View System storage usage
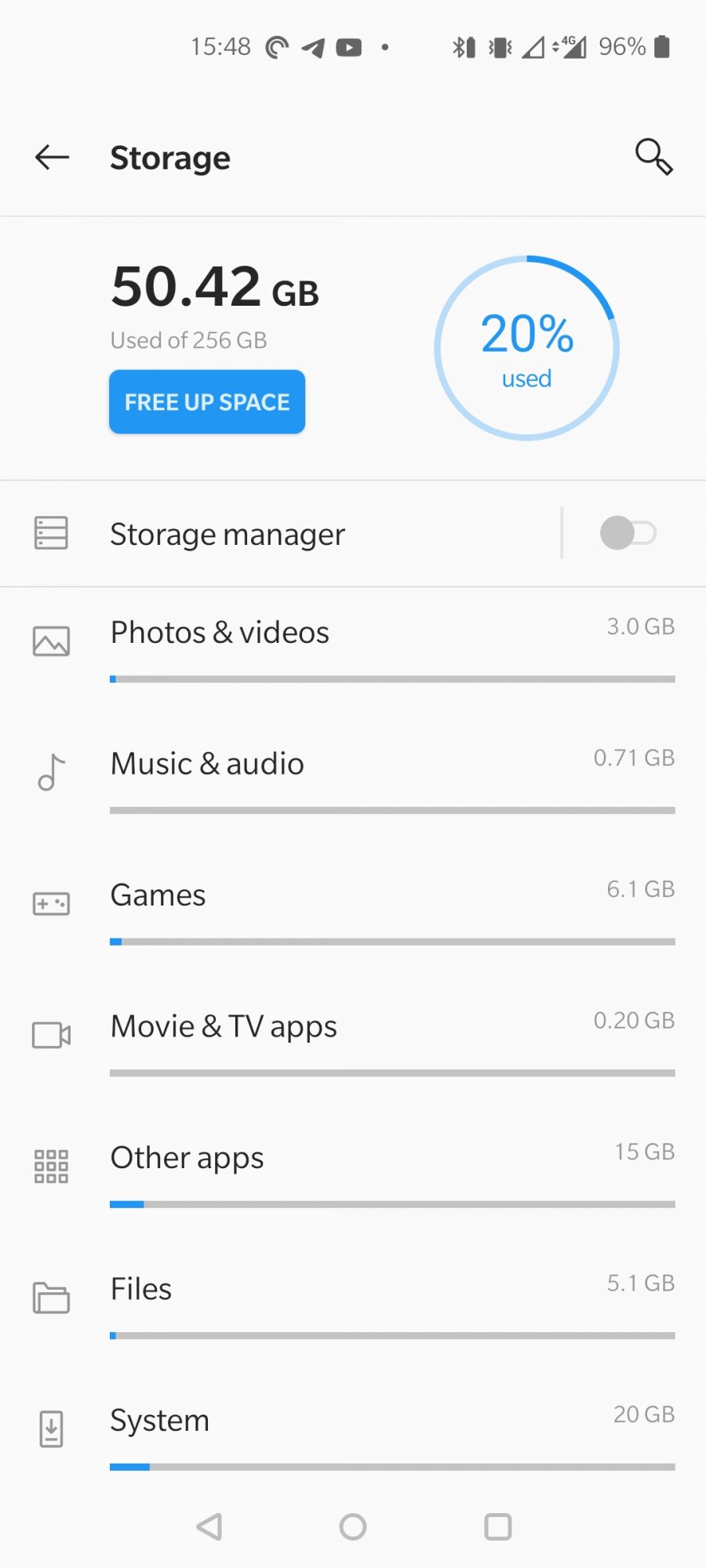 click(x=353, y=1431)
